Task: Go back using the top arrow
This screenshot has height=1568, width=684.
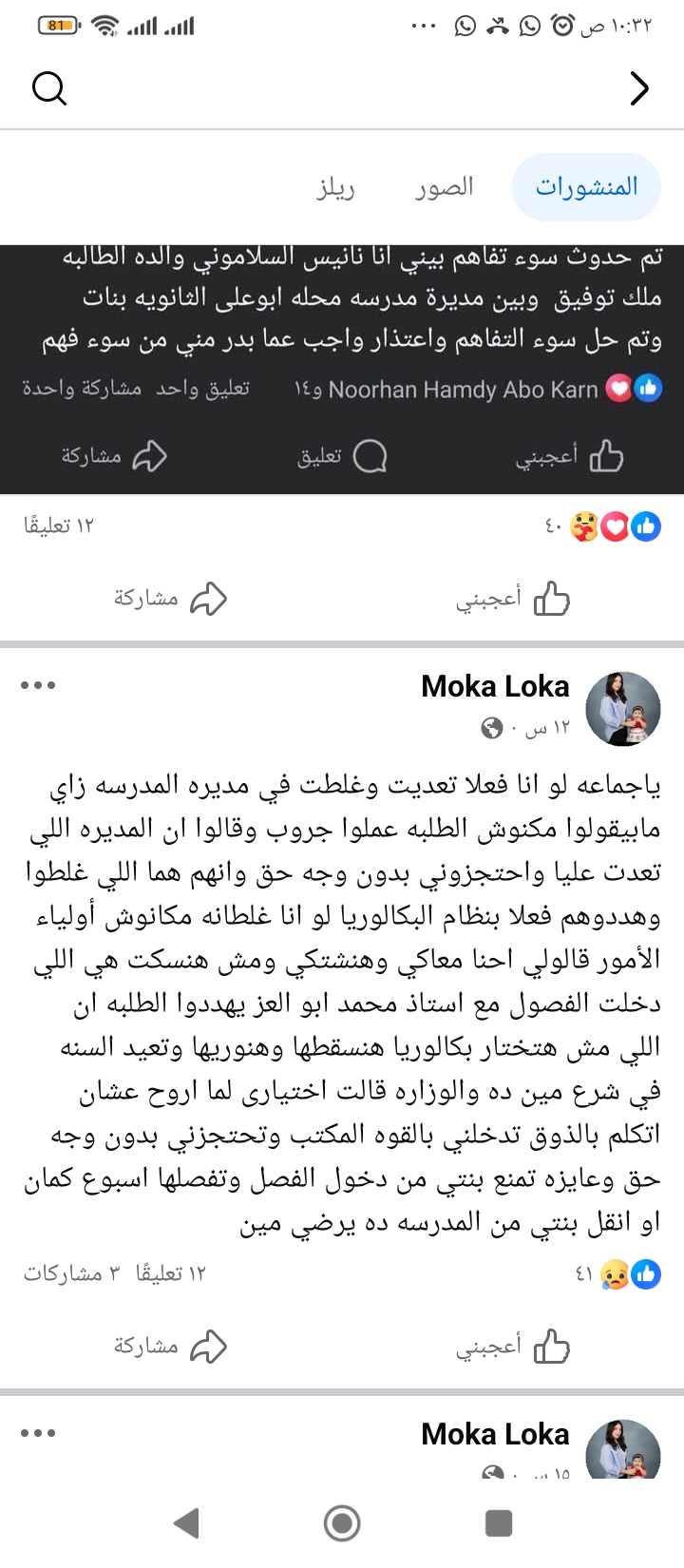Action: click(639, 88)
